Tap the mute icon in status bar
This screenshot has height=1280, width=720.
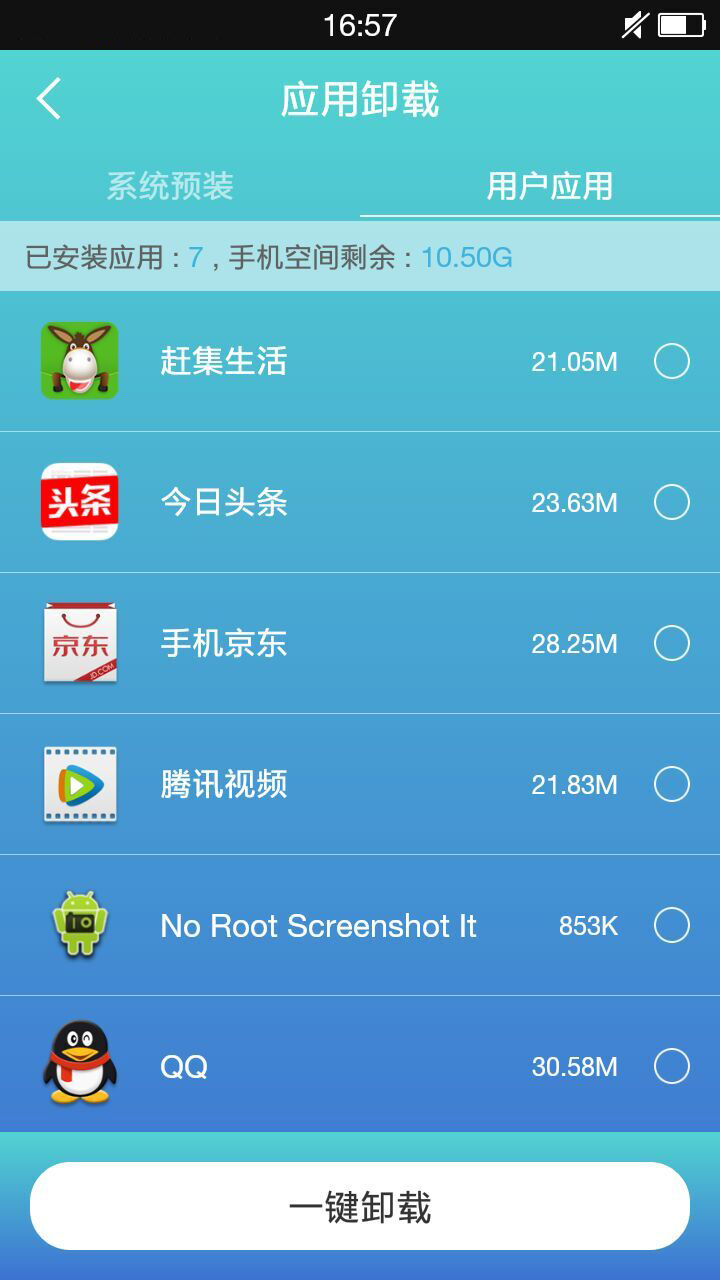(634, 25)
